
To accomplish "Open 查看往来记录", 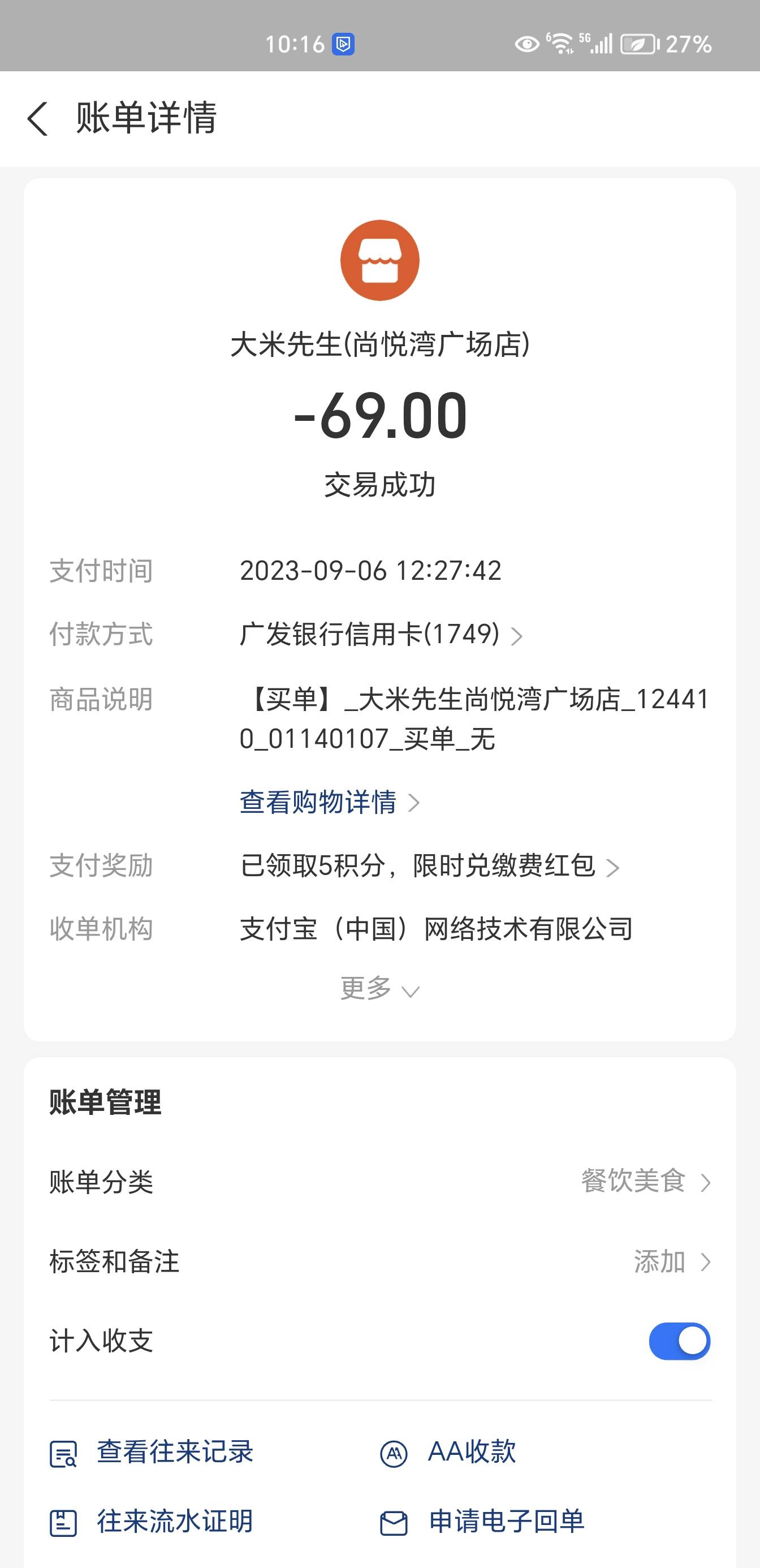I will tap(152, 1453).
